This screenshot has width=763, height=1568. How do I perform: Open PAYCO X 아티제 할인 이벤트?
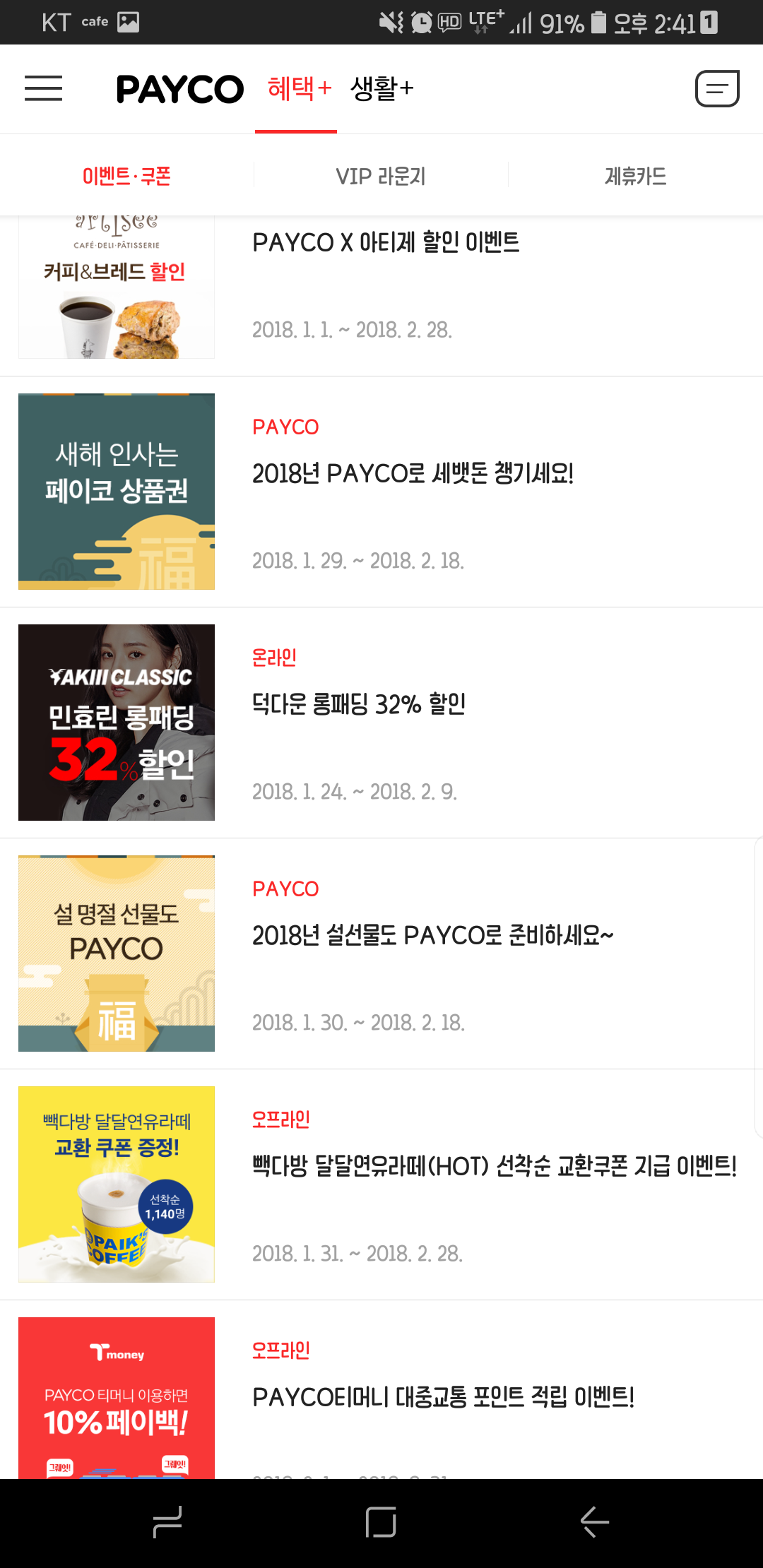tap(386, 243)
